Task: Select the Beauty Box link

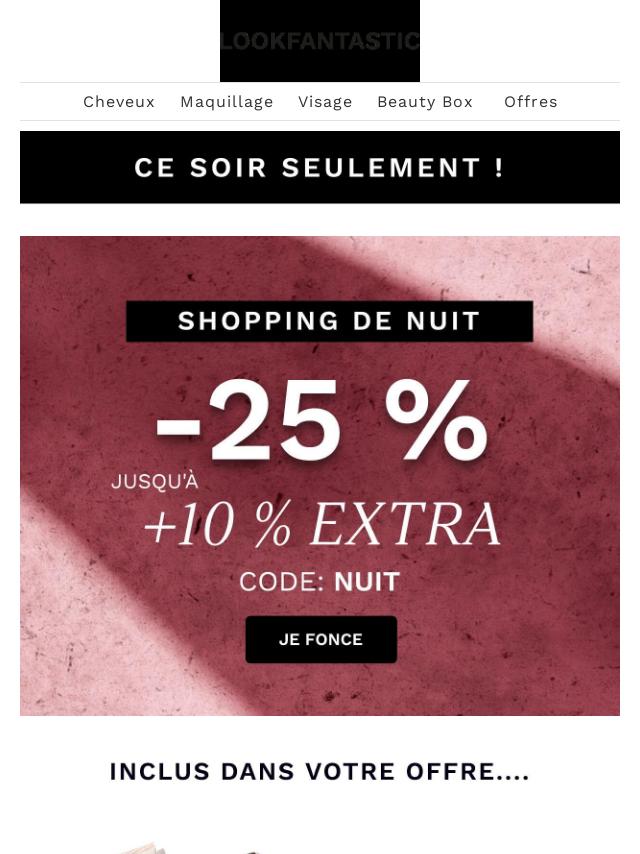Action: coord(424,102)
